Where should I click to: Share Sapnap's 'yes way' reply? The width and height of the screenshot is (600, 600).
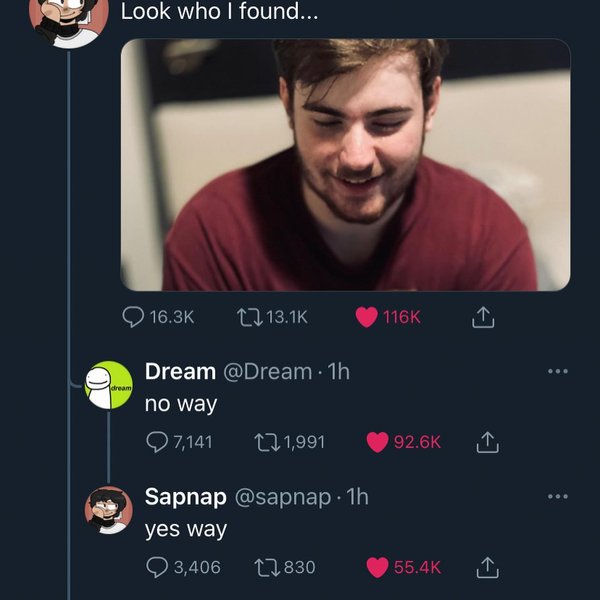coord(487,567)
